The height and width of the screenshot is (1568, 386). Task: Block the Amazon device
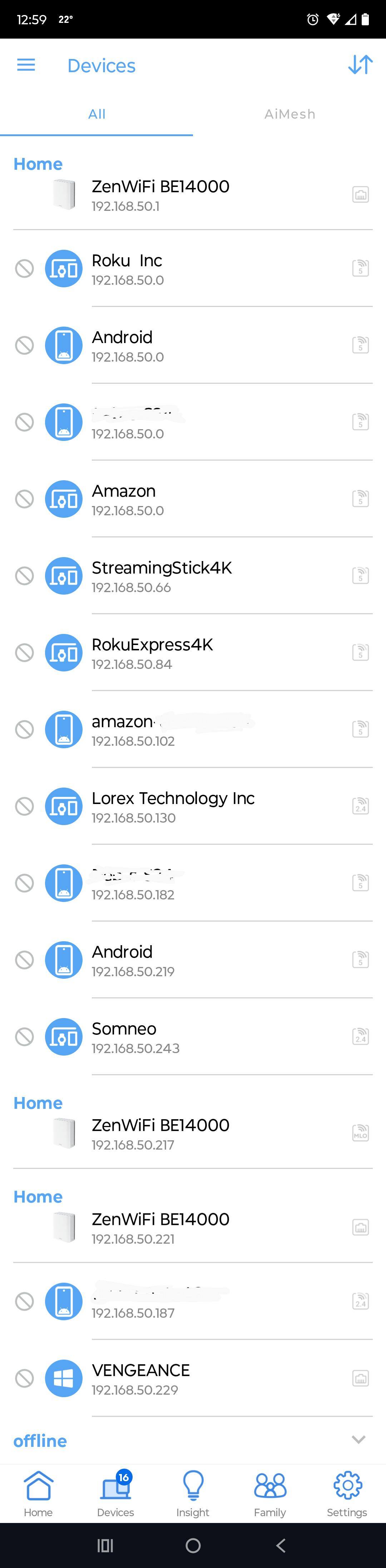[x=24, y=499]
